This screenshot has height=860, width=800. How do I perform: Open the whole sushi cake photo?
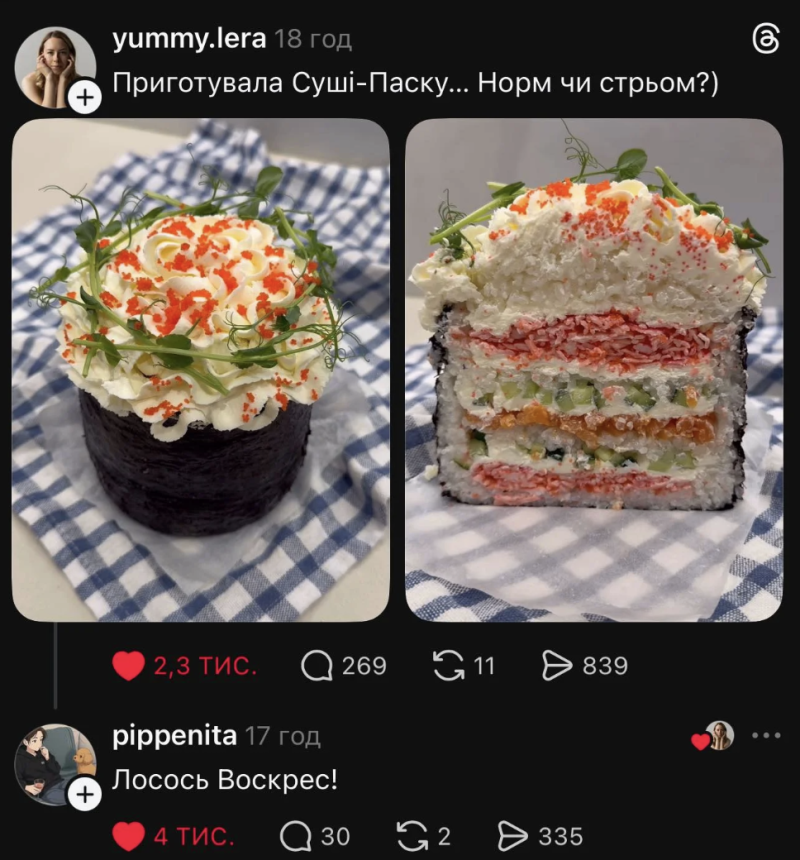tap(200, 370)
